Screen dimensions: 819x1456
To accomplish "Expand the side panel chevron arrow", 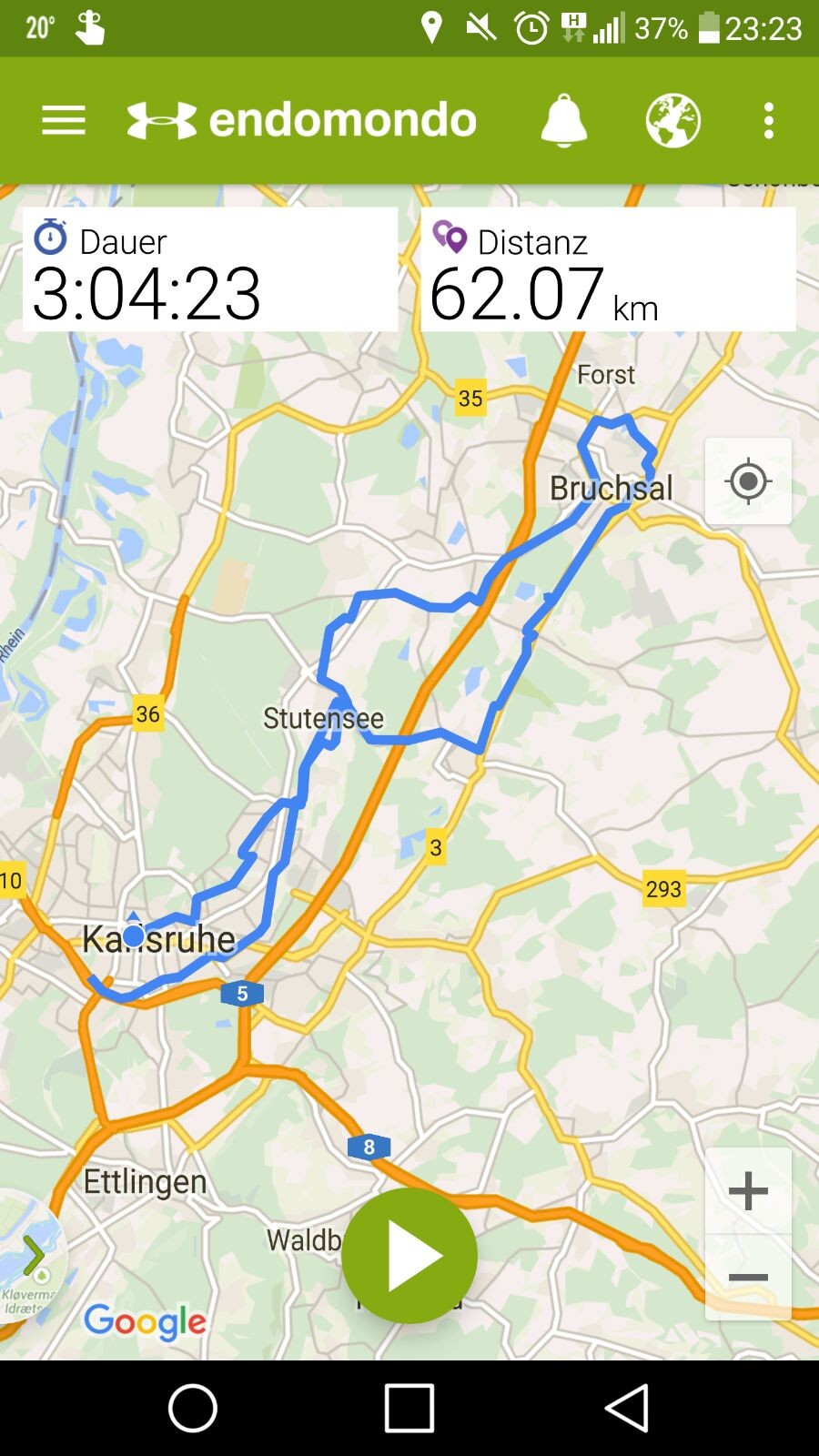I will pos(33,1256).
